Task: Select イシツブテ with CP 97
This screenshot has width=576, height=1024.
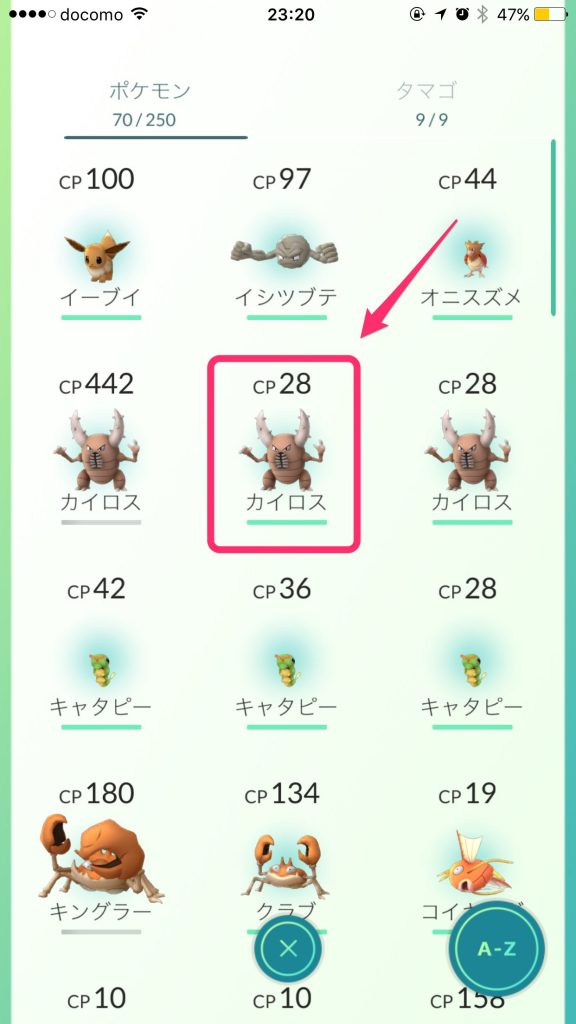Action: click(x=285, y=244)
